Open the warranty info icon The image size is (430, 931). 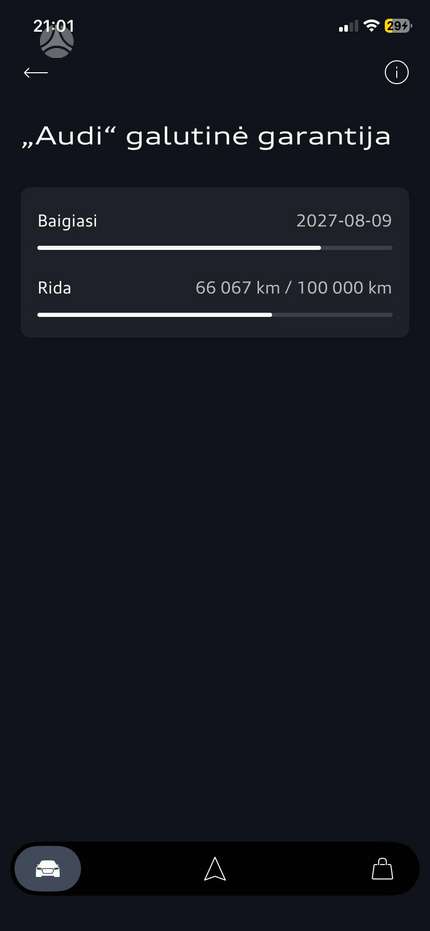pos(397,73)
